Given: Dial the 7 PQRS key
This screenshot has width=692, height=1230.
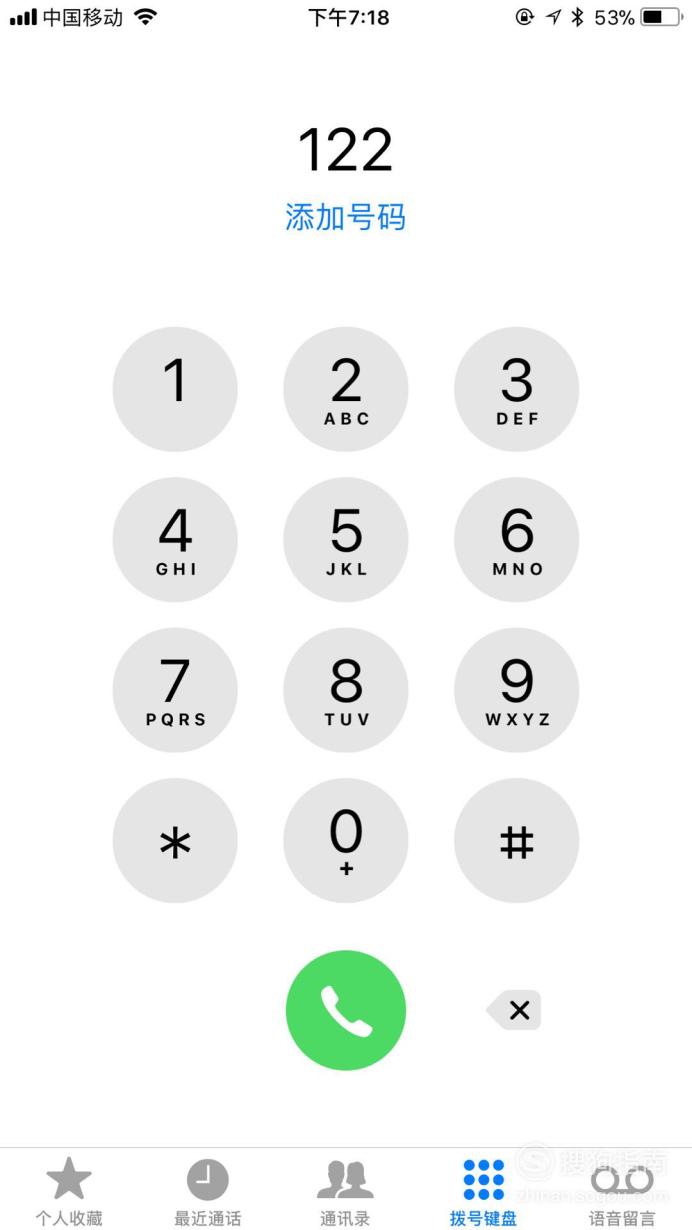Looking at the screenshot, I should pos(175,690).
